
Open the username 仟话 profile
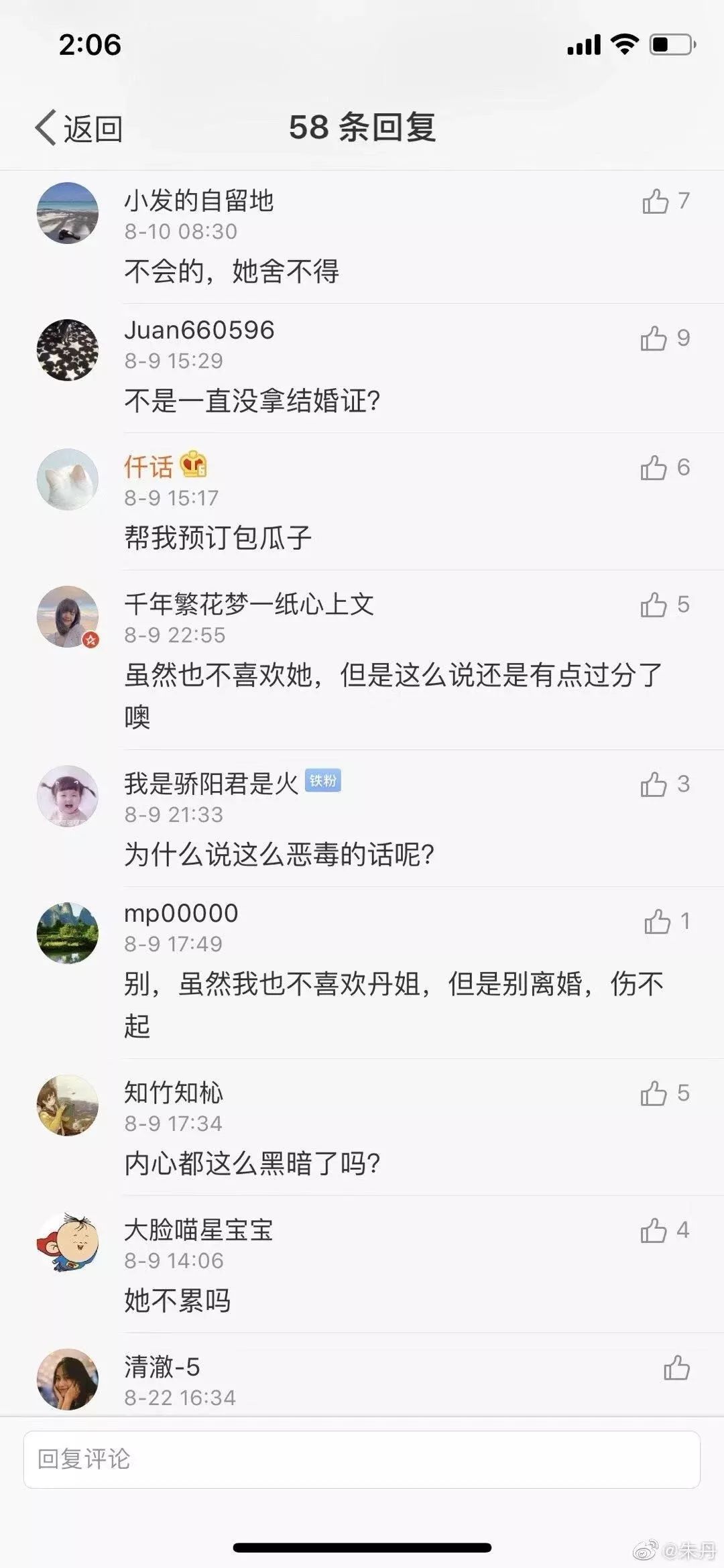[149, 467]
